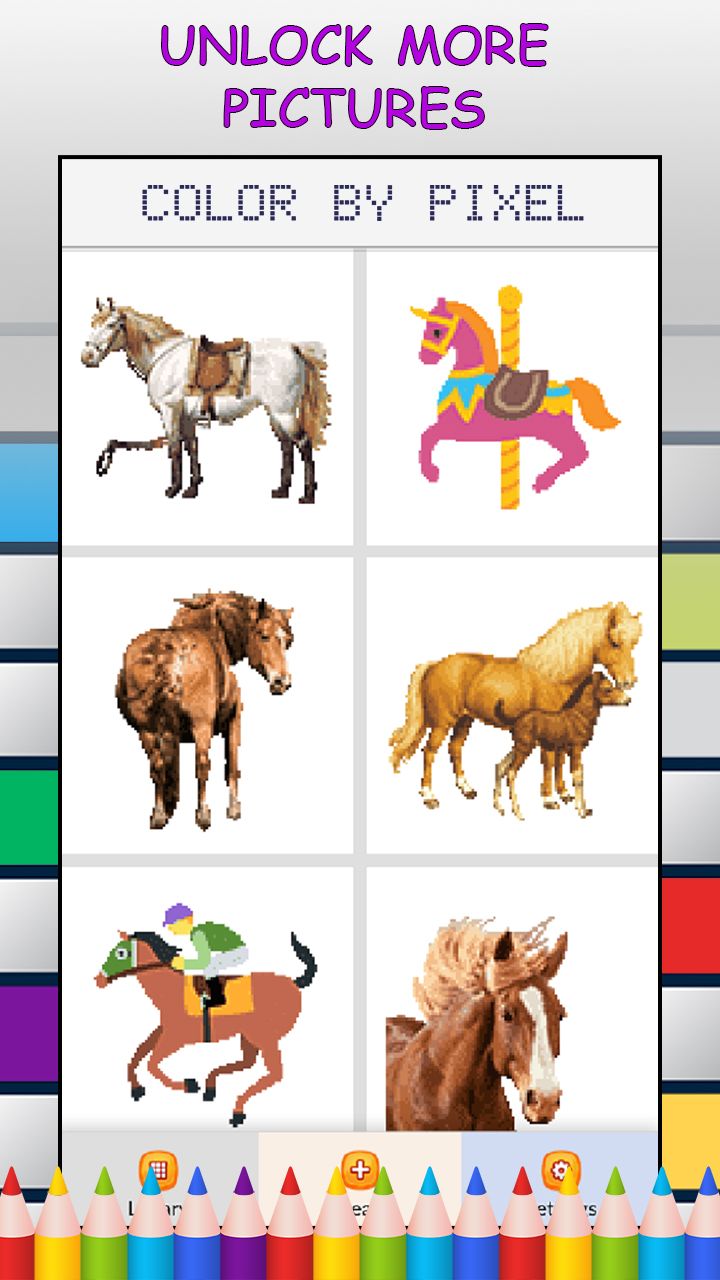Select the pink carousel horse picture
The width and height of the screenshot is (720, 1280).
click(510, 390)
